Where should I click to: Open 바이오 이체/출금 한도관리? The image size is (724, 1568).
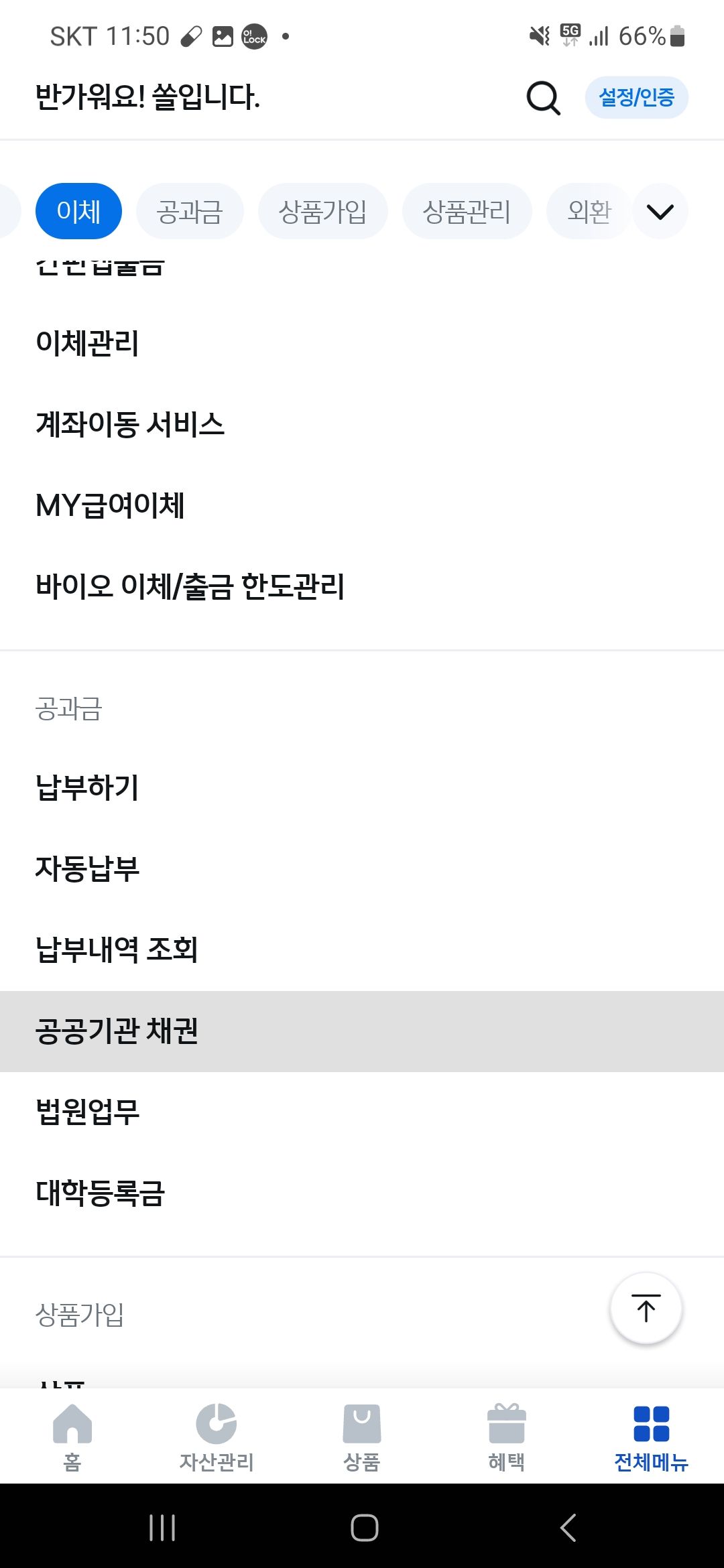click(192, 586)
